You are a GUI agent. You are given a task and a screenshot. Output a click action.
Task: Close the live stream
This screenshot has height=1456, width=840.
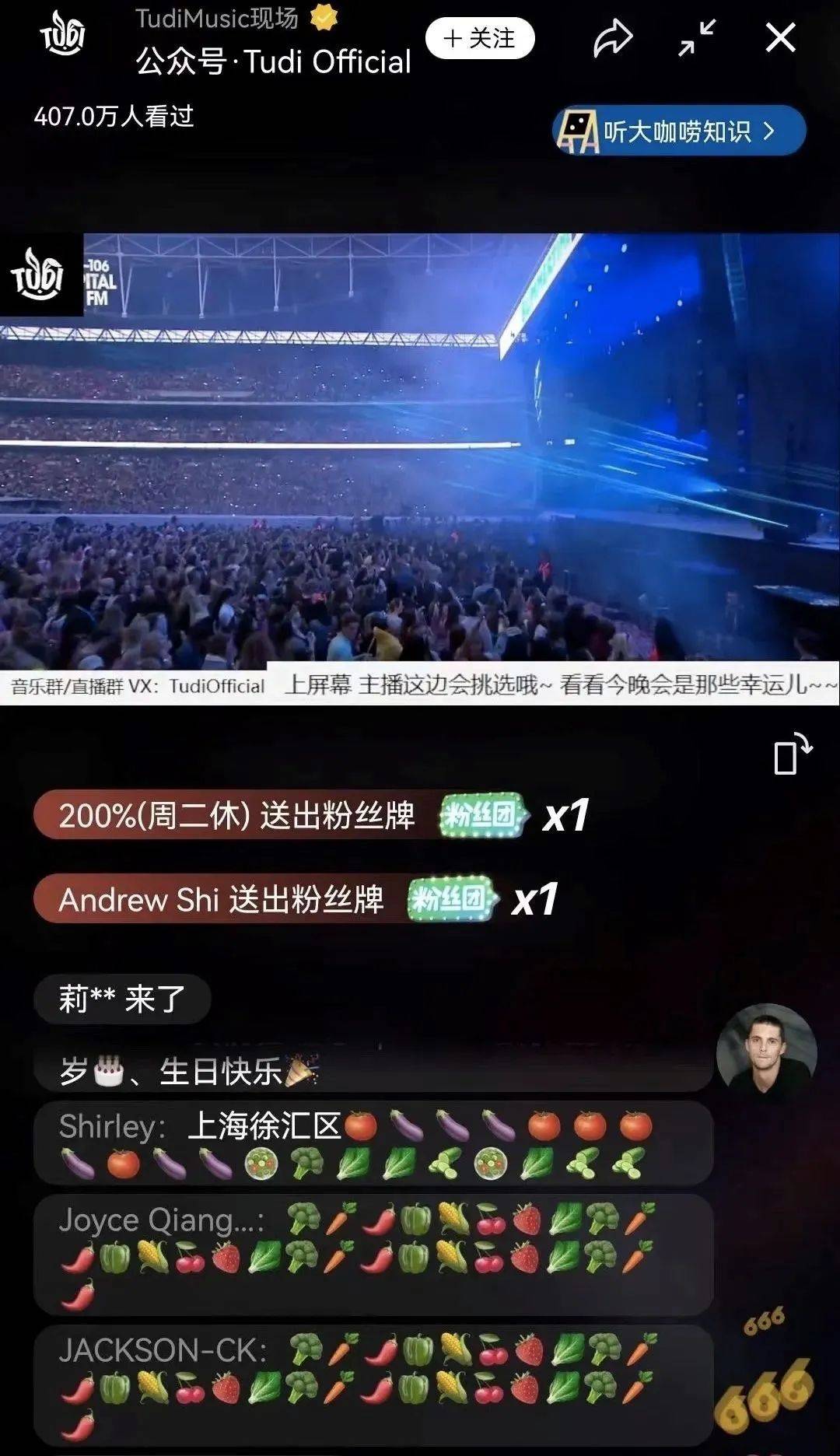click(780, 37)
